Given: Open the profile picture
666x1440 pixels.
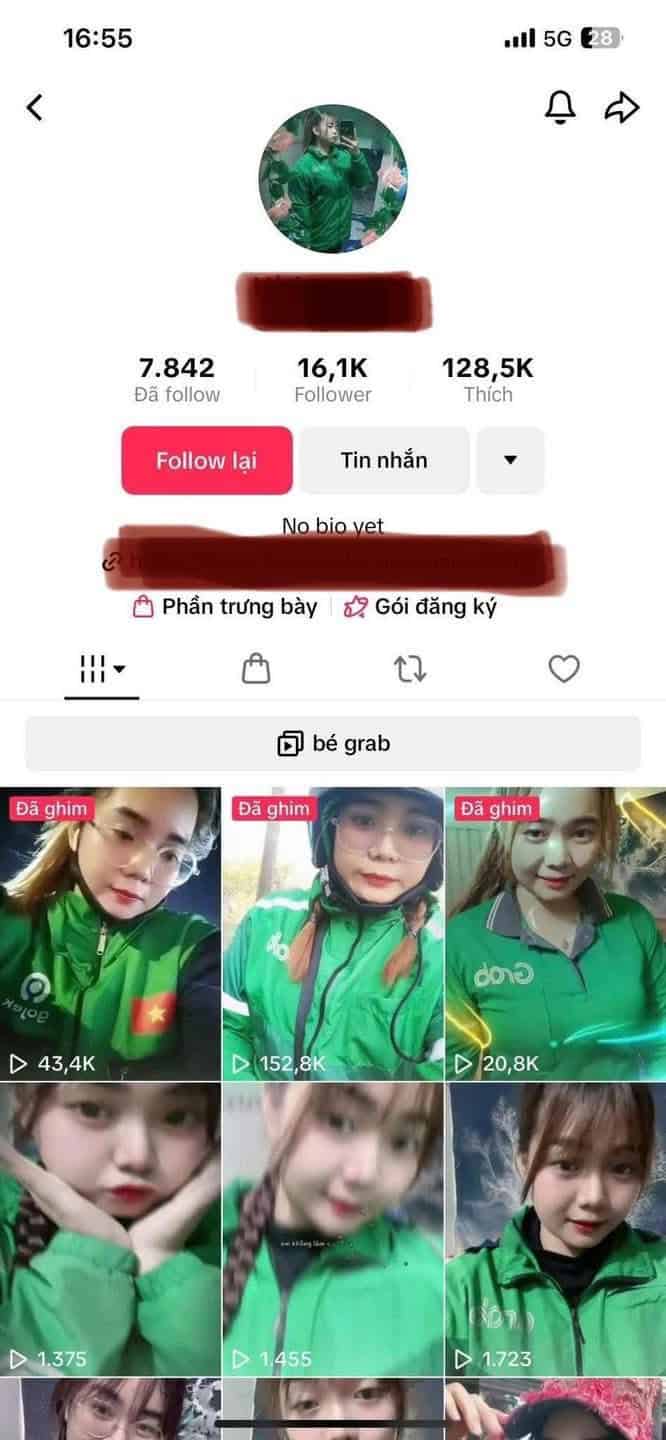Looking at the screenshot, I should [333, 179].
